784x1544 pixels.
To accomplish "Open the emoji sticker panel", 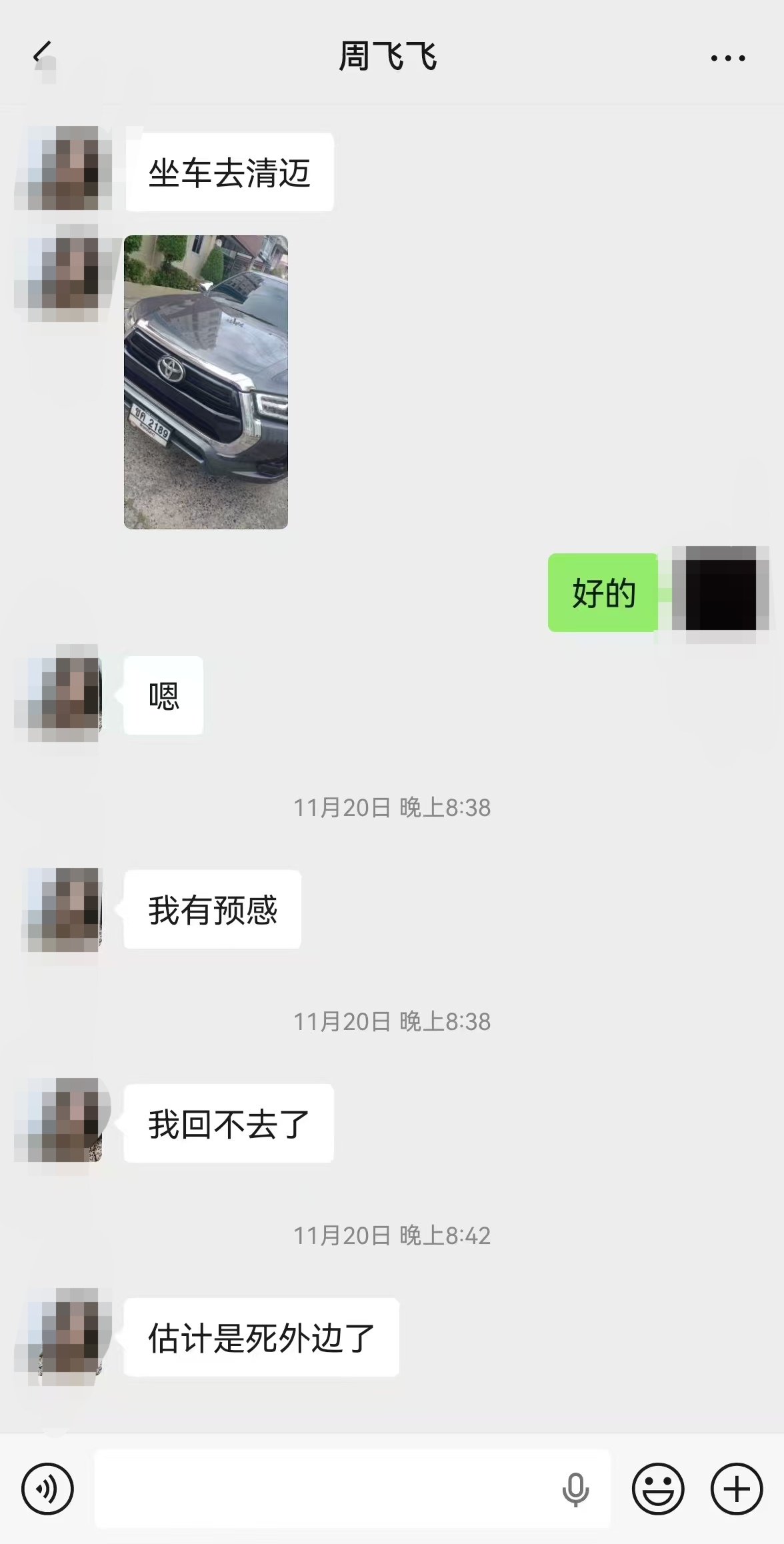I will pyautogui.click(x=658, y=1488).
